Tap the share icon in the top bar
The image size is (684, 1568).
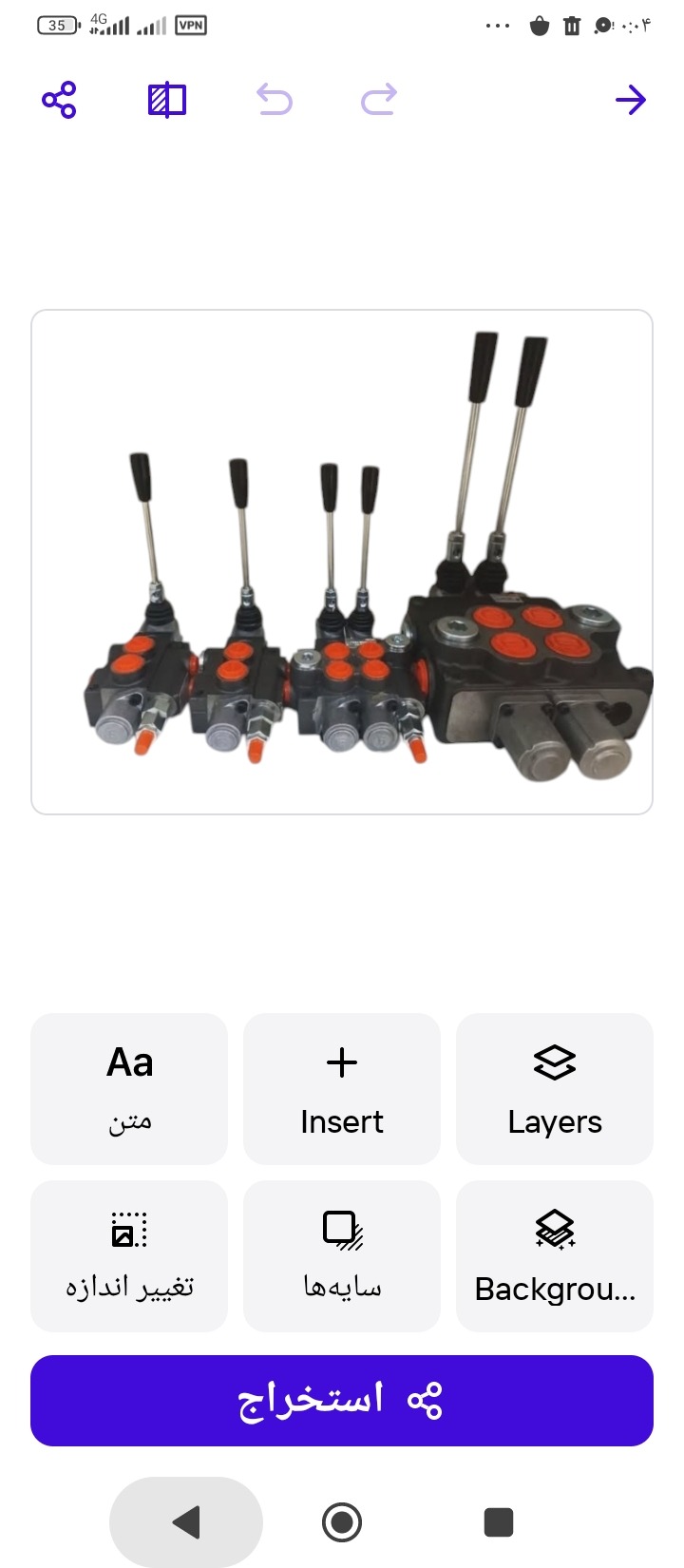[x=59, y=100]
